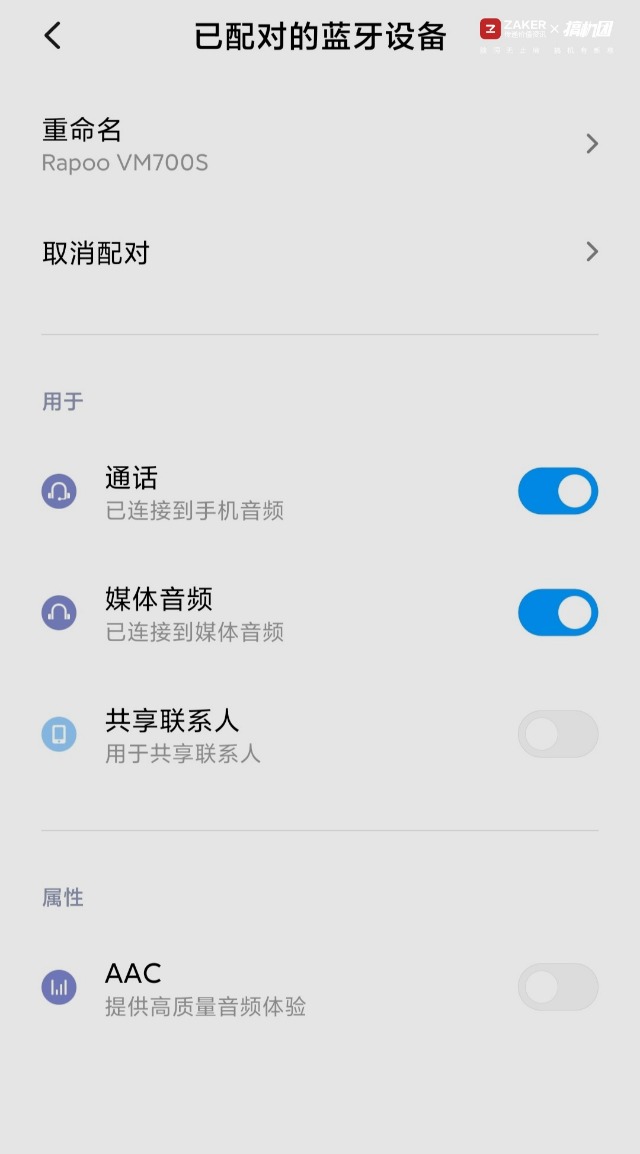The width and height of the screenshot is (640, 1154).
Task: Enable the 共享联系人 contact sharing switch
Action: click(x=558, y=734)
